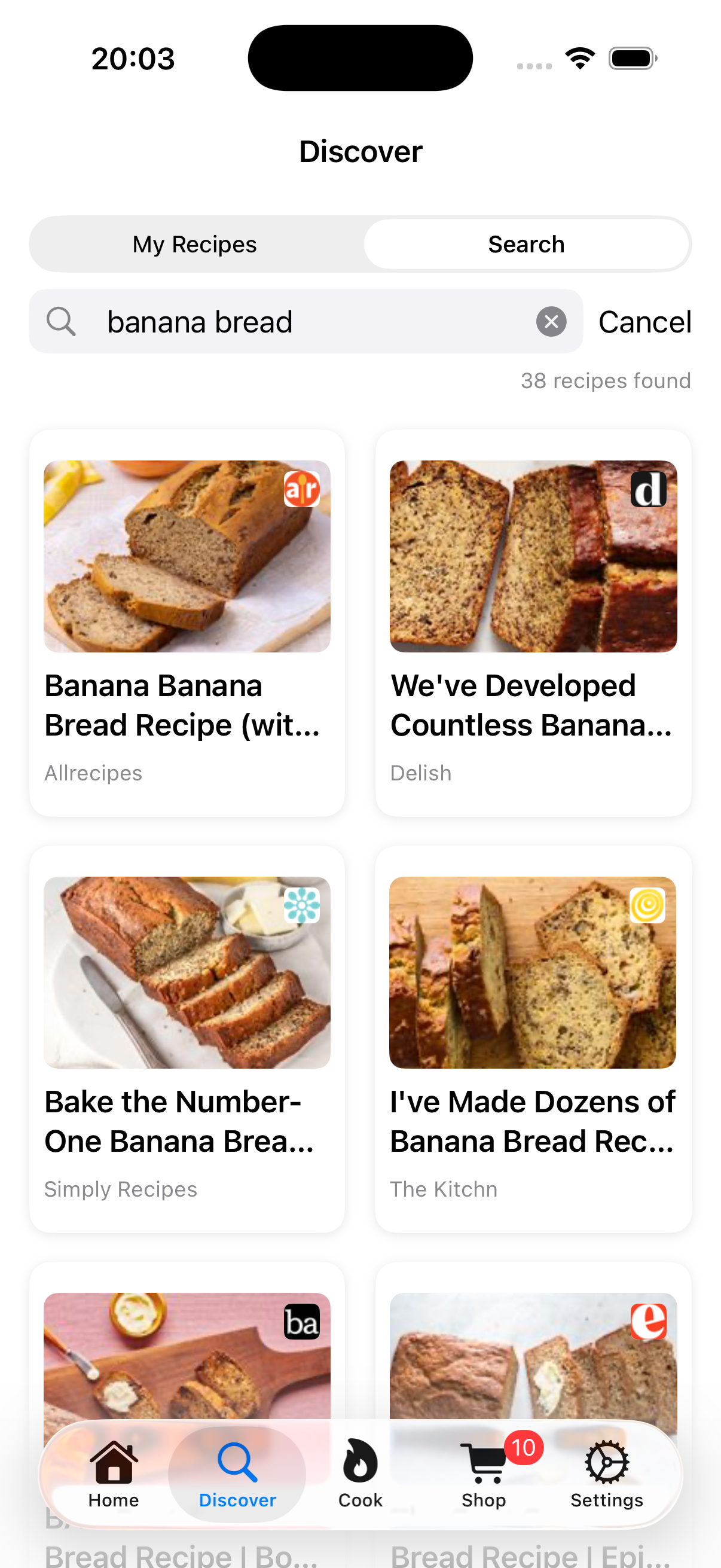The height and width of the screenshot is (1568, 721).
Task: Open the Delish banana bread recipe
Action: point(533,622)
